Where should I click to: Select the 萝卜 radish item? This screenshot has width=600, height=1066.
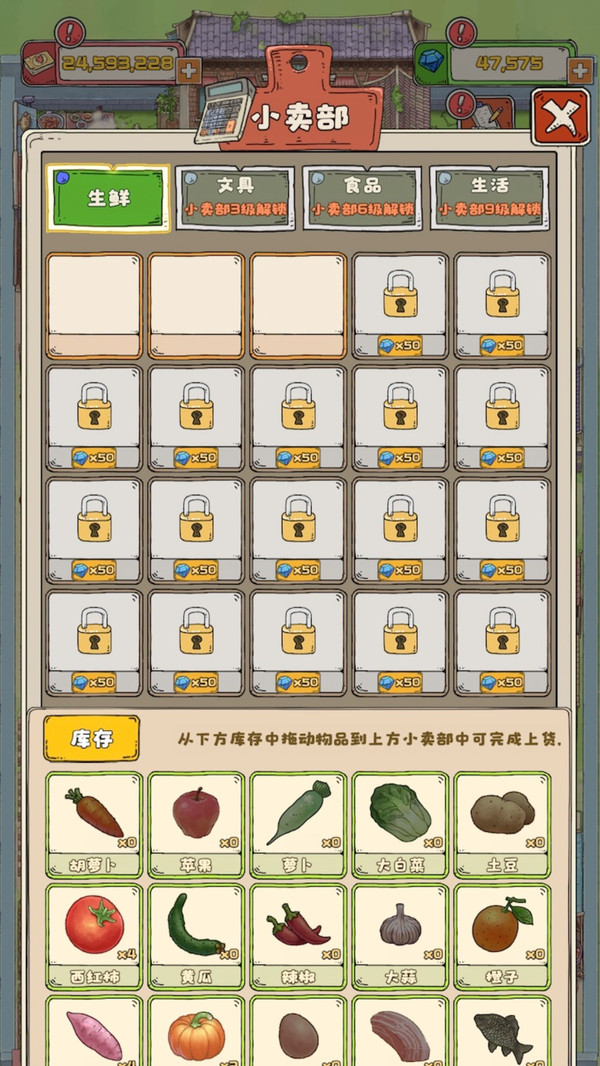(x=298, y=825)
